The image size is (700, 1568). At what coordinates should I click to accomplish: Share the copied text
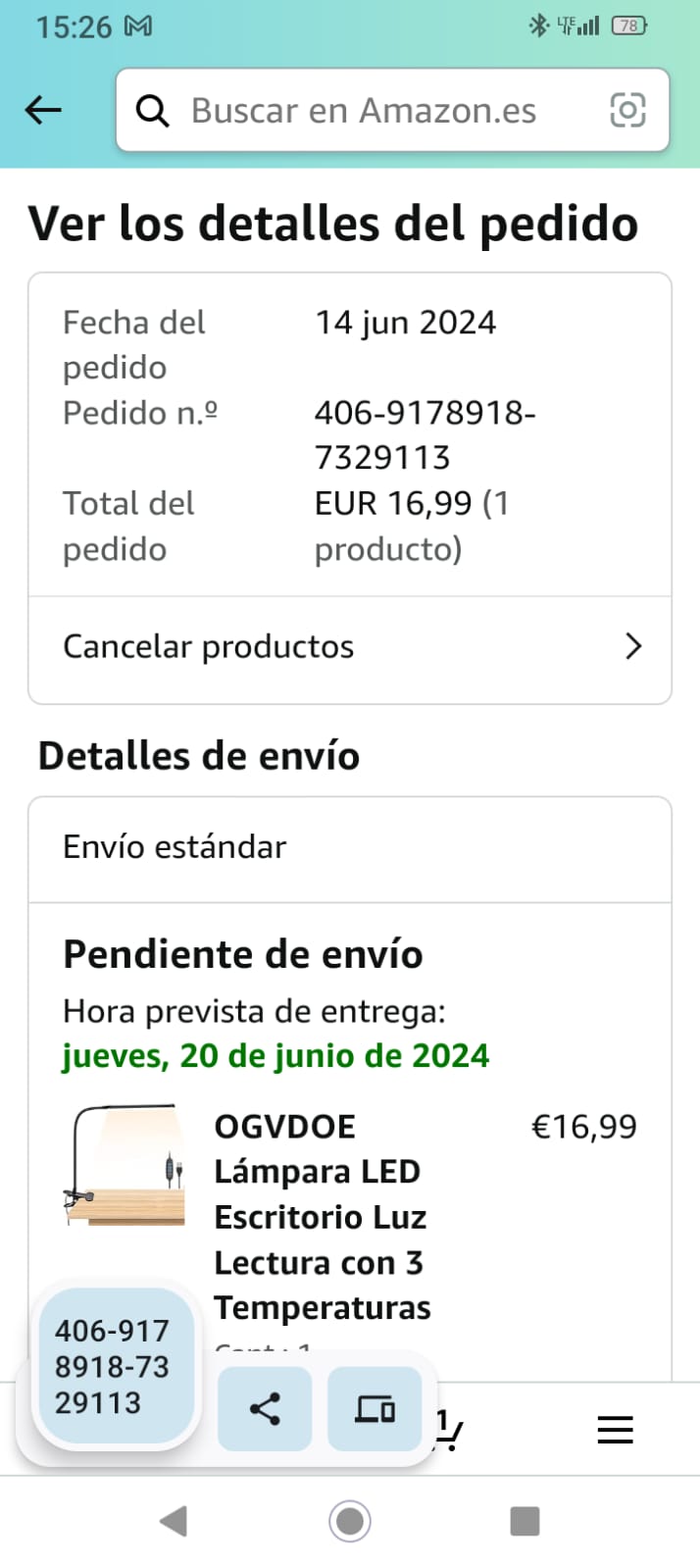265,1409
